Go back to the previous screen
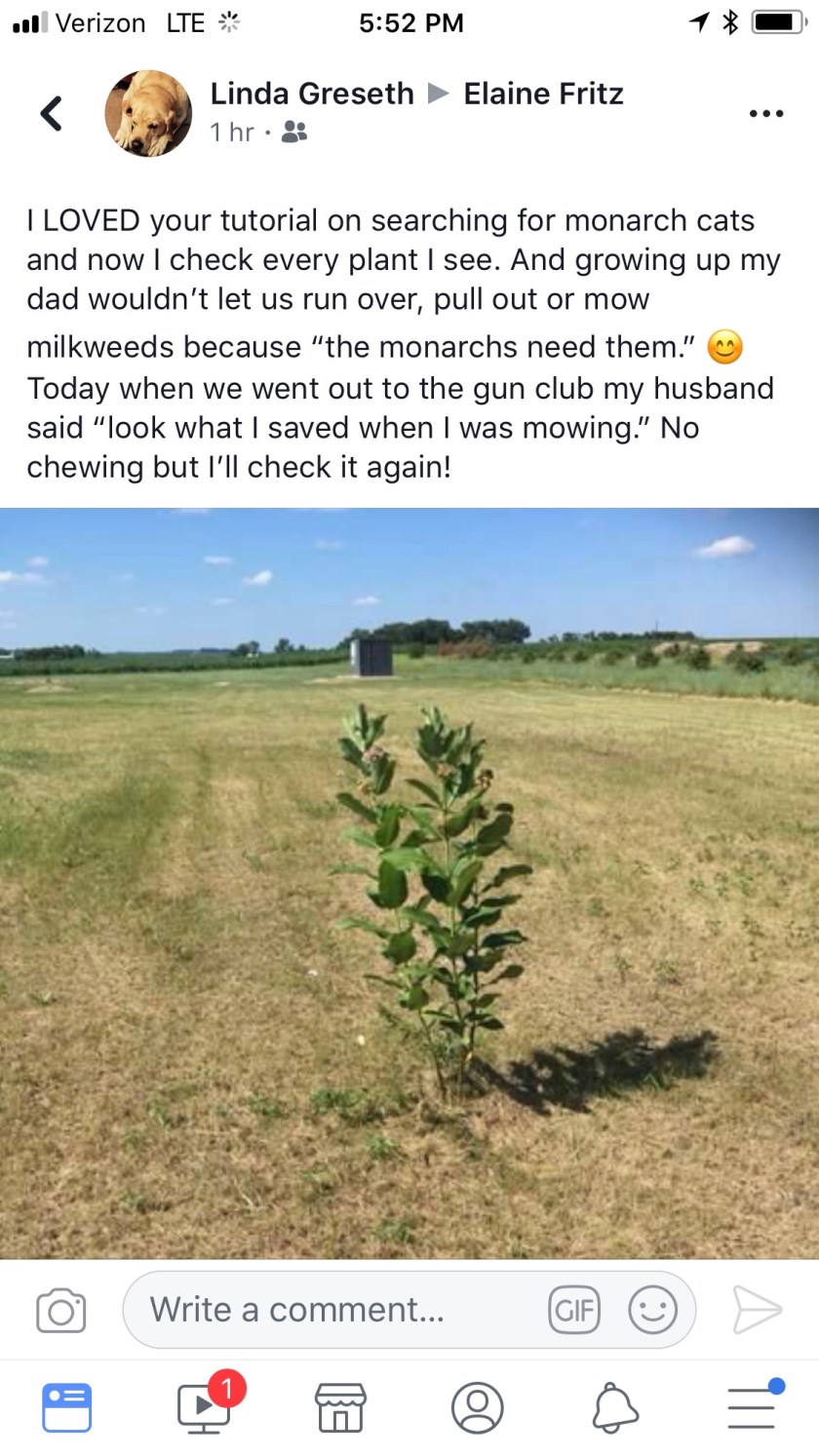Screen dimensions: 819x1456 (x=52, y=113)
